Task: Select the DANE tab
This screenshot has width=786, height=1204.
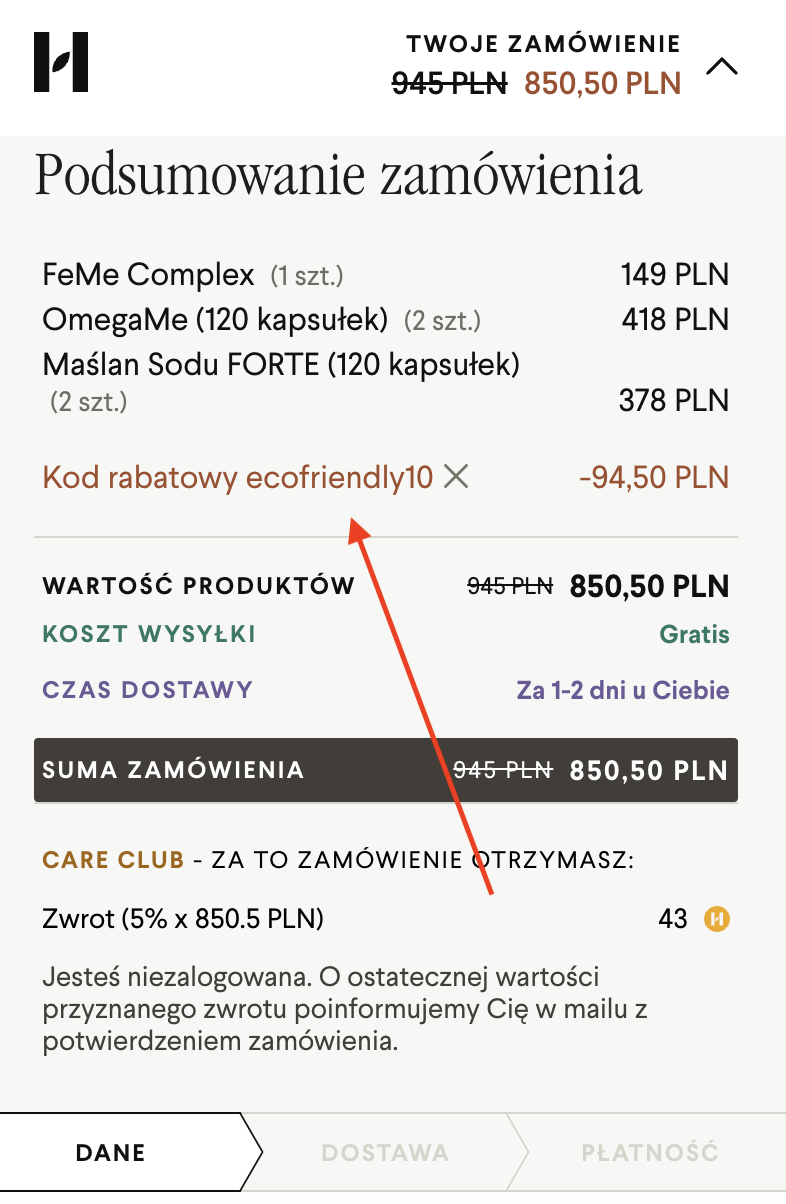Action: (113, 1151)
